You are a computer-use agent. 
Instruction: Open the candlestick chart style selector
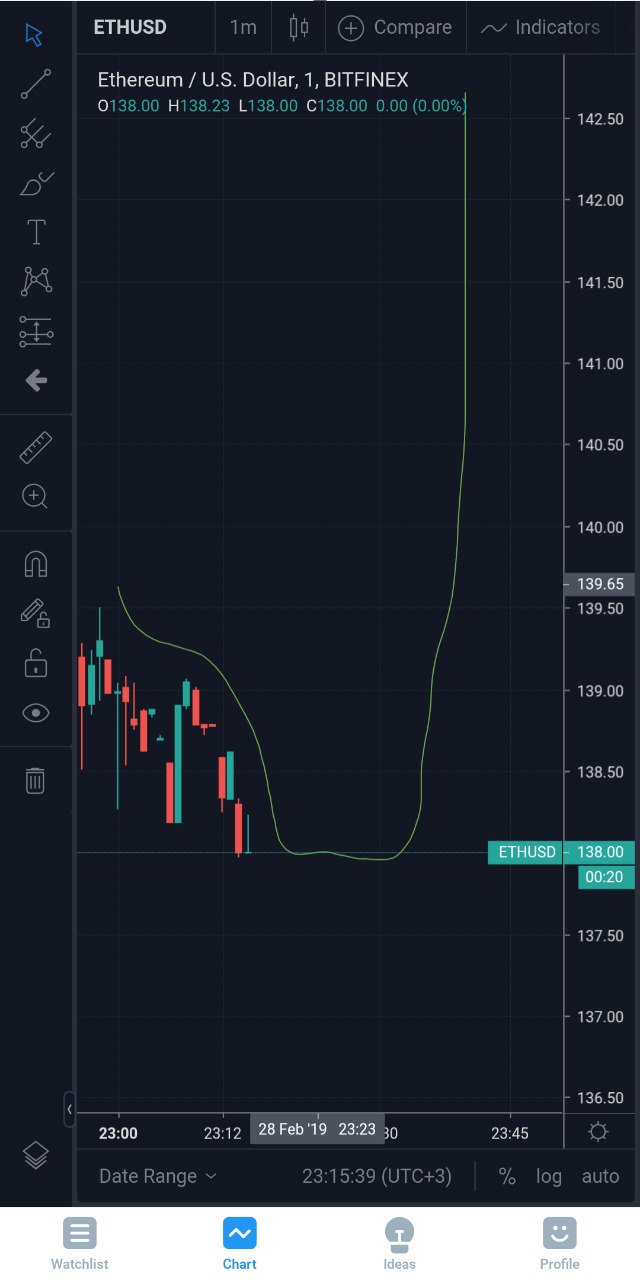[298, 27]
